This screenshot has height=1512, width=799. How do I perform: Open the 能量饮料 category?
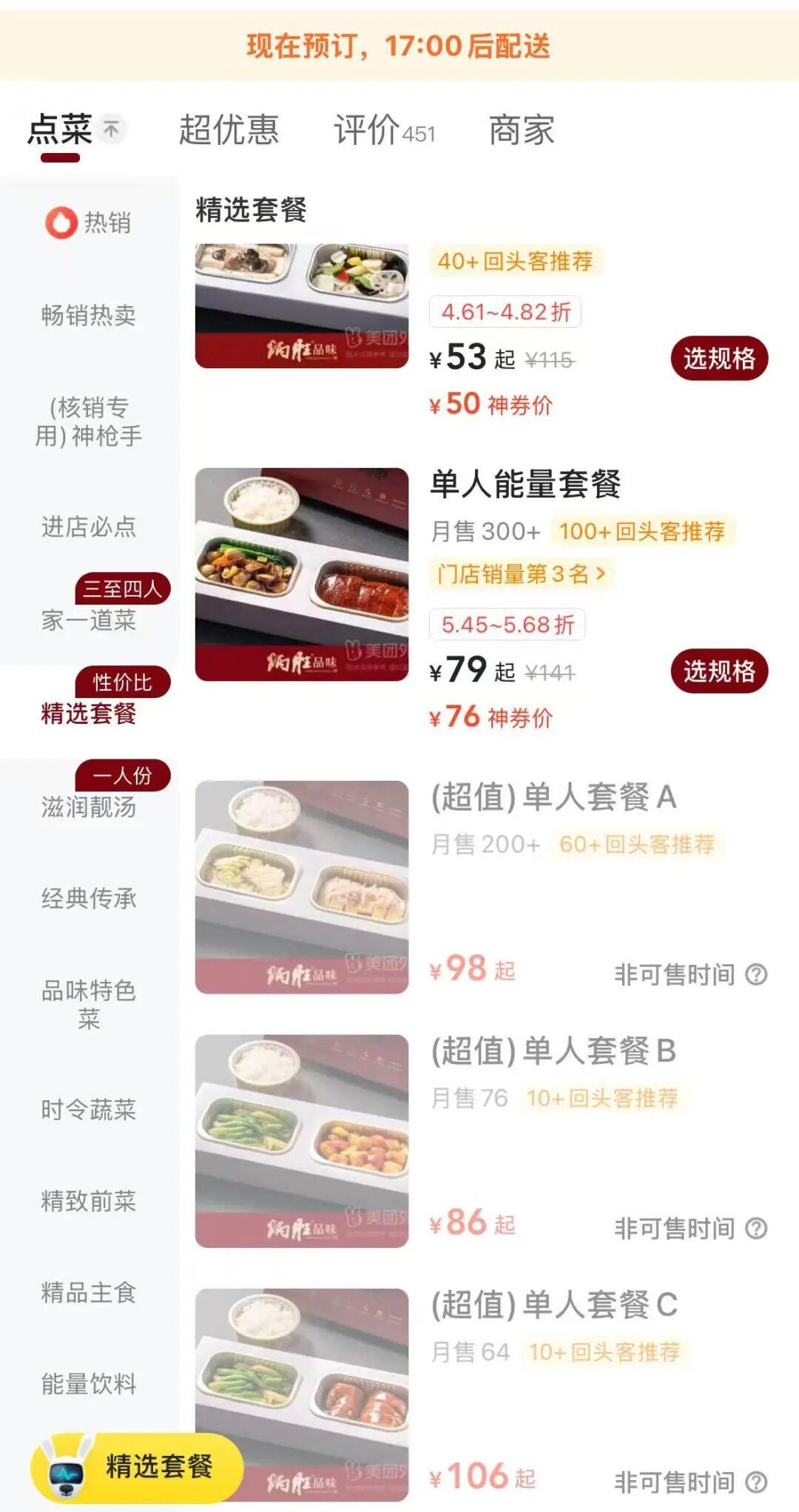[89, 1383]
